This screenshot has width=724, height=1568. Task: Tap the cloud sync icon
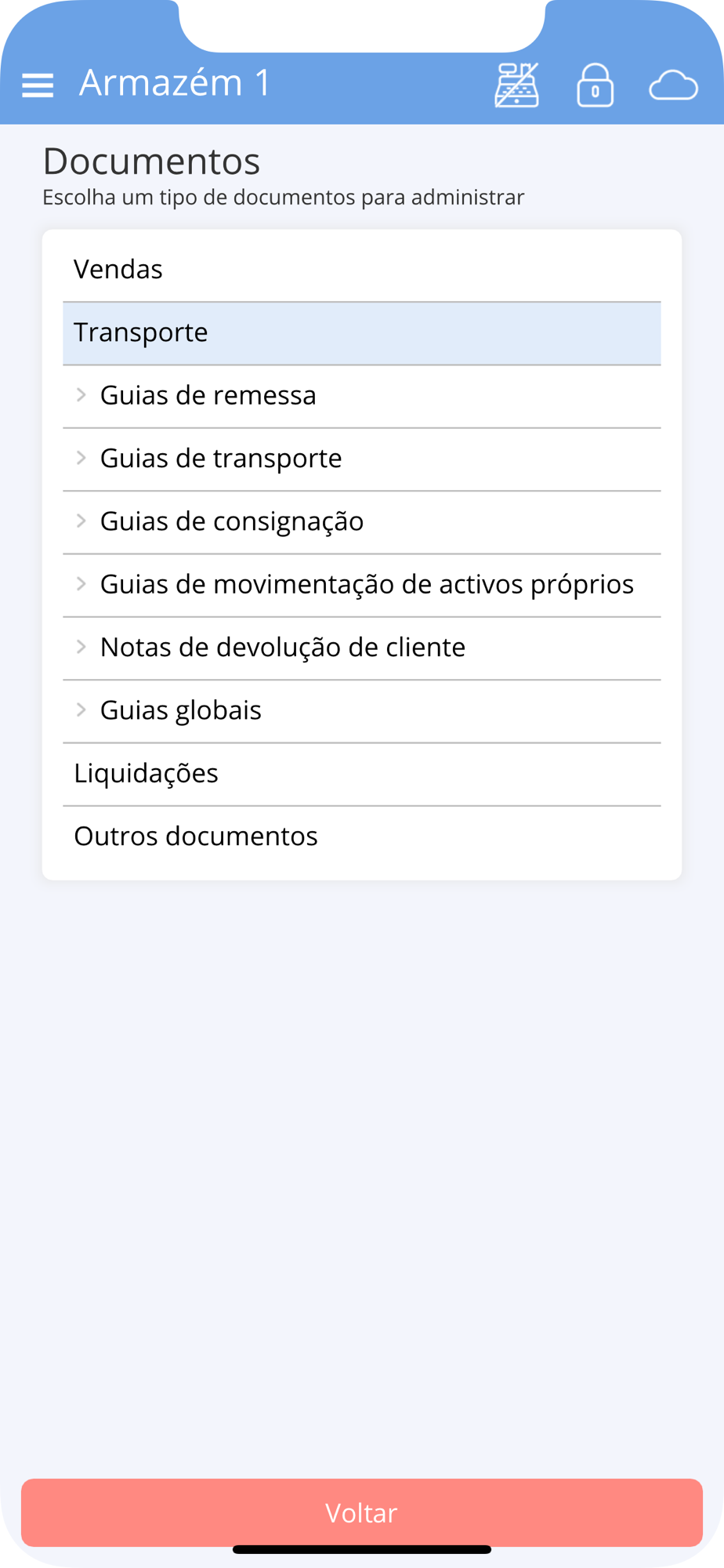pos(673,85)
